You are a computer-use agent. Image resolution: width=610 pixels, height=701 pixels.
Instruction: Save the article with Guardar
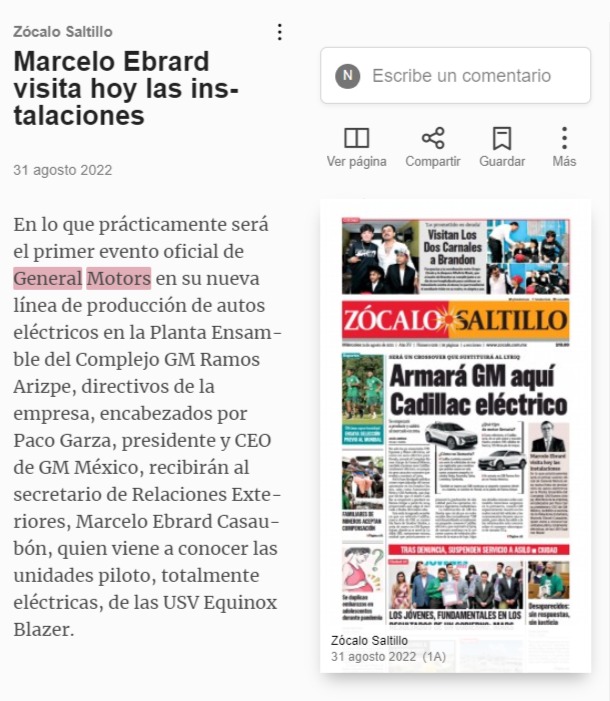[x=502, y=148]
